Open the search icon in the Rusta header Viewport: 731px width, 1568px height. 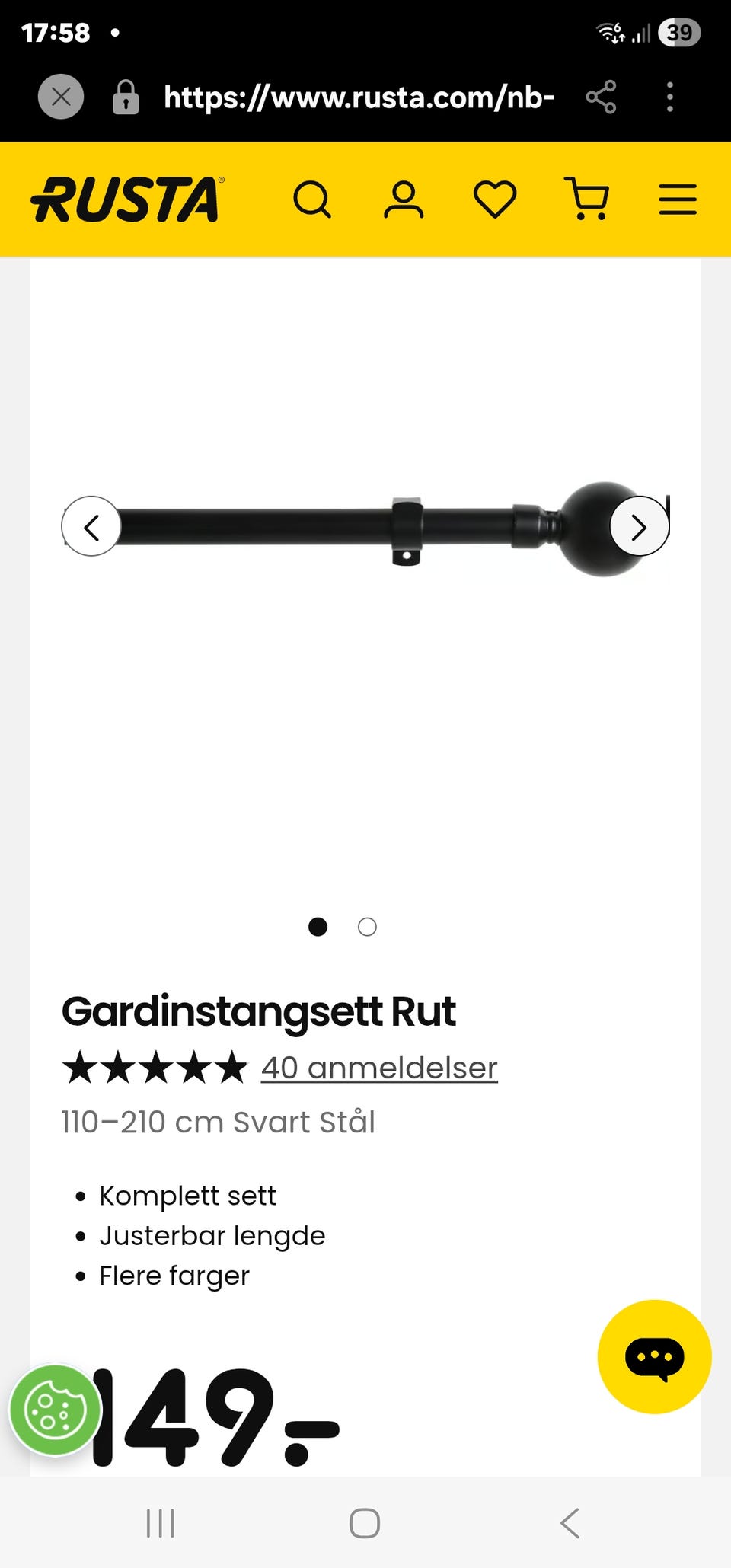[x=313, y=200]
